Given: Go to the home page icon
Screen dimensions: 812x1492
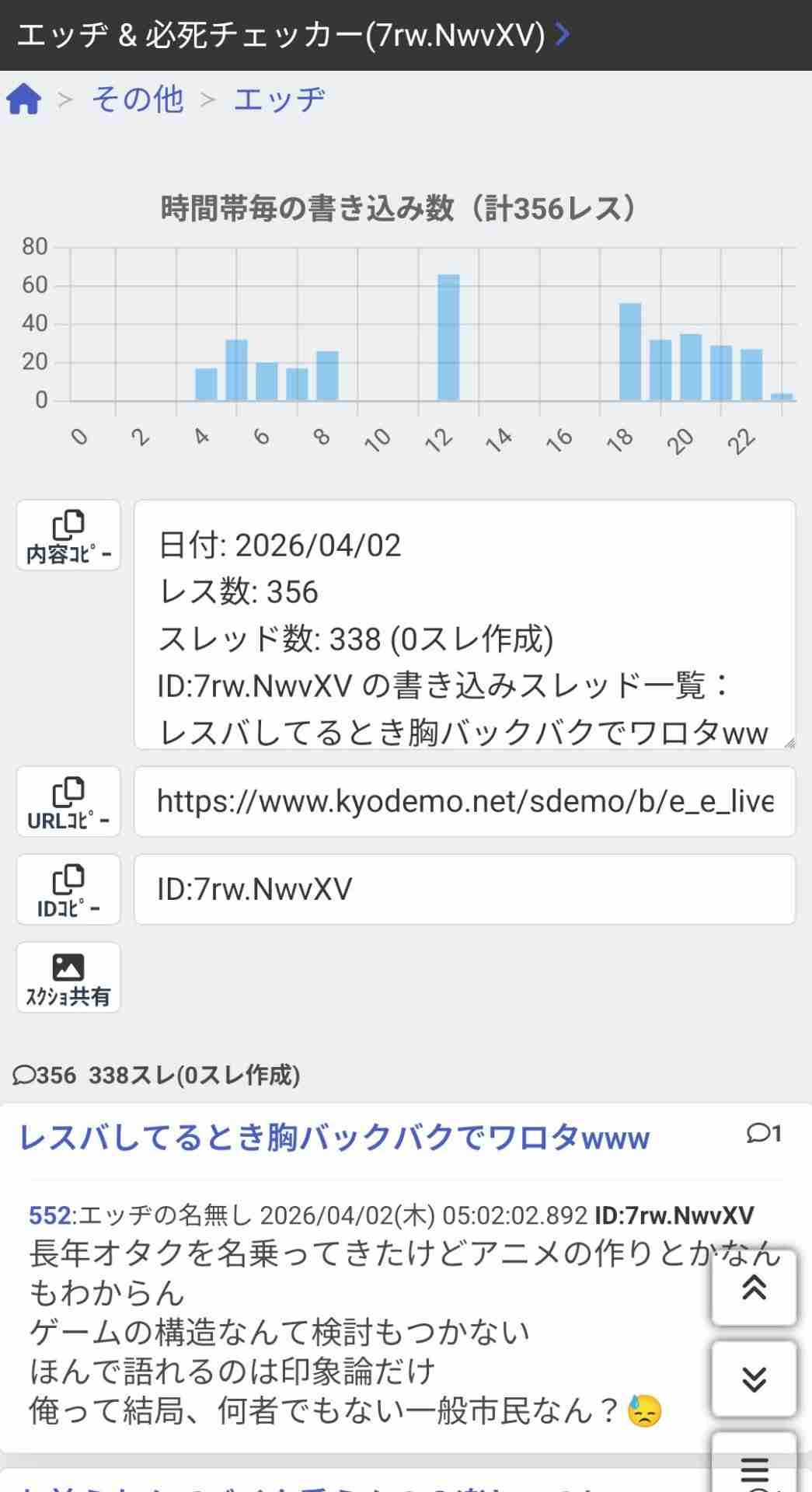Looking at the screenshot, I should pyautogui.click(x=23, y=99).
